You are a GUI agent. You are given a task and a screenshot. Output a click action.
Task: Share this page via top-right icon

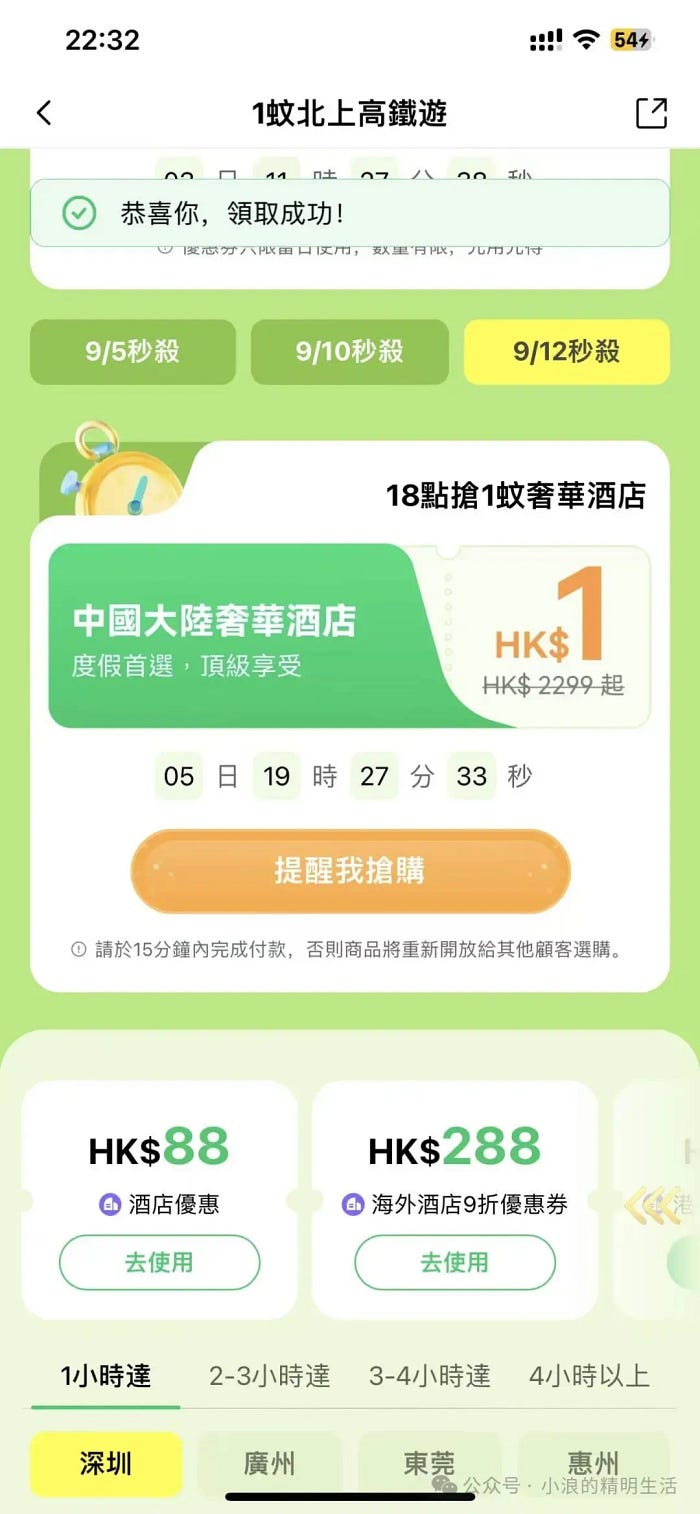(x=651, y=113)
